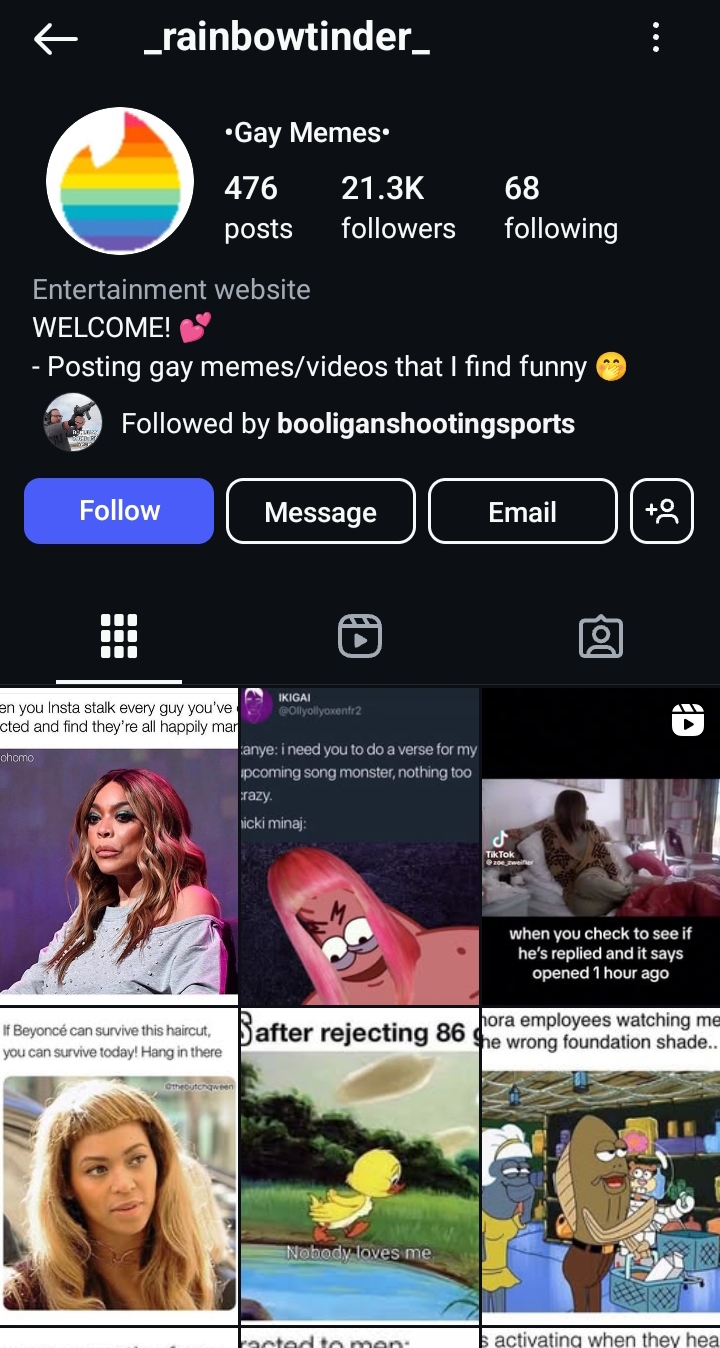Go back with the arrow icon
Image resolution: width=720 pixels, height=1348 pixels.
coord(55,39)
